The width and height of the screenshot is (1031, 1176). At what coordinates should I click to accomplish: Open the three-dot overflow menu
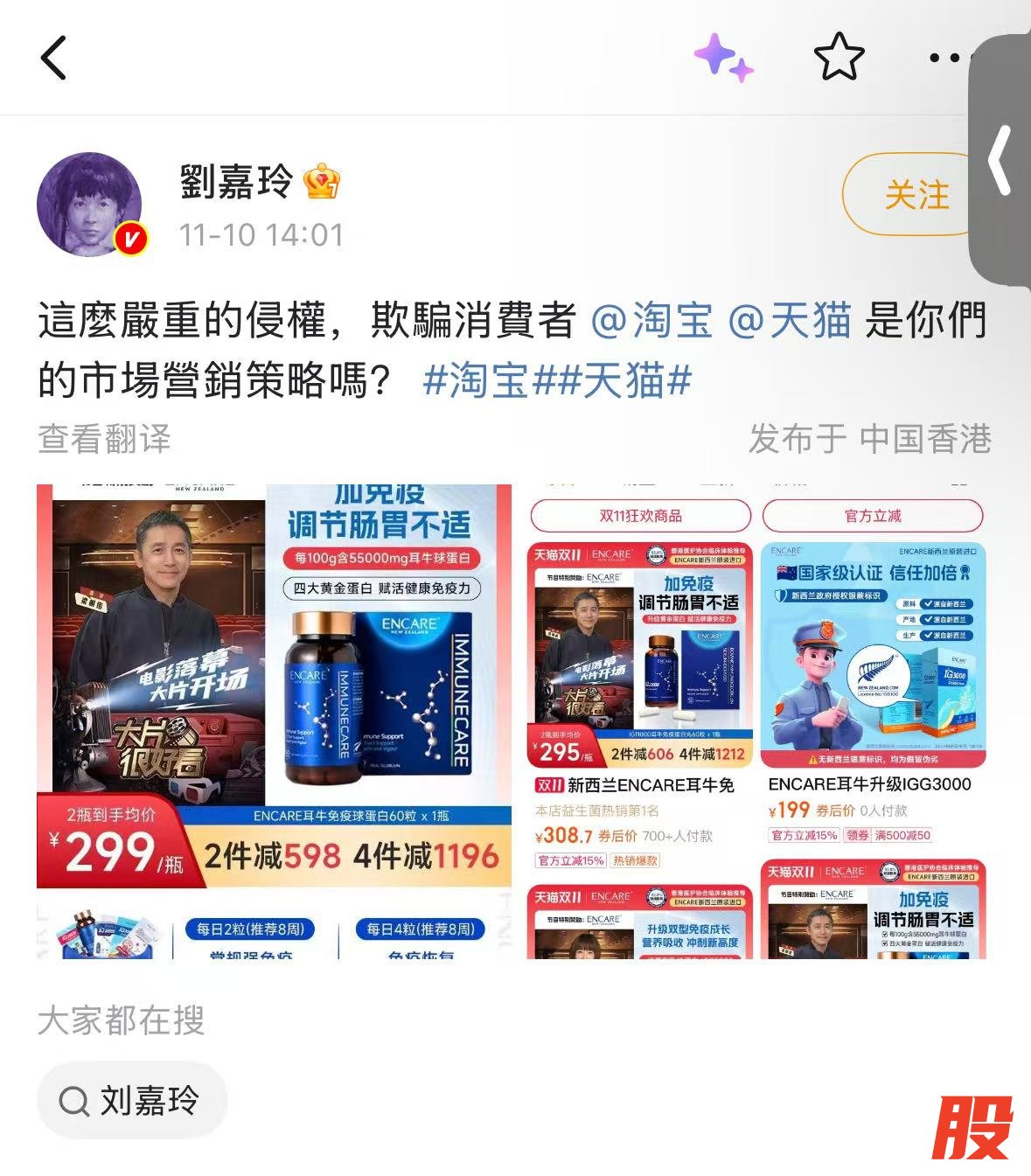point(946,58)
